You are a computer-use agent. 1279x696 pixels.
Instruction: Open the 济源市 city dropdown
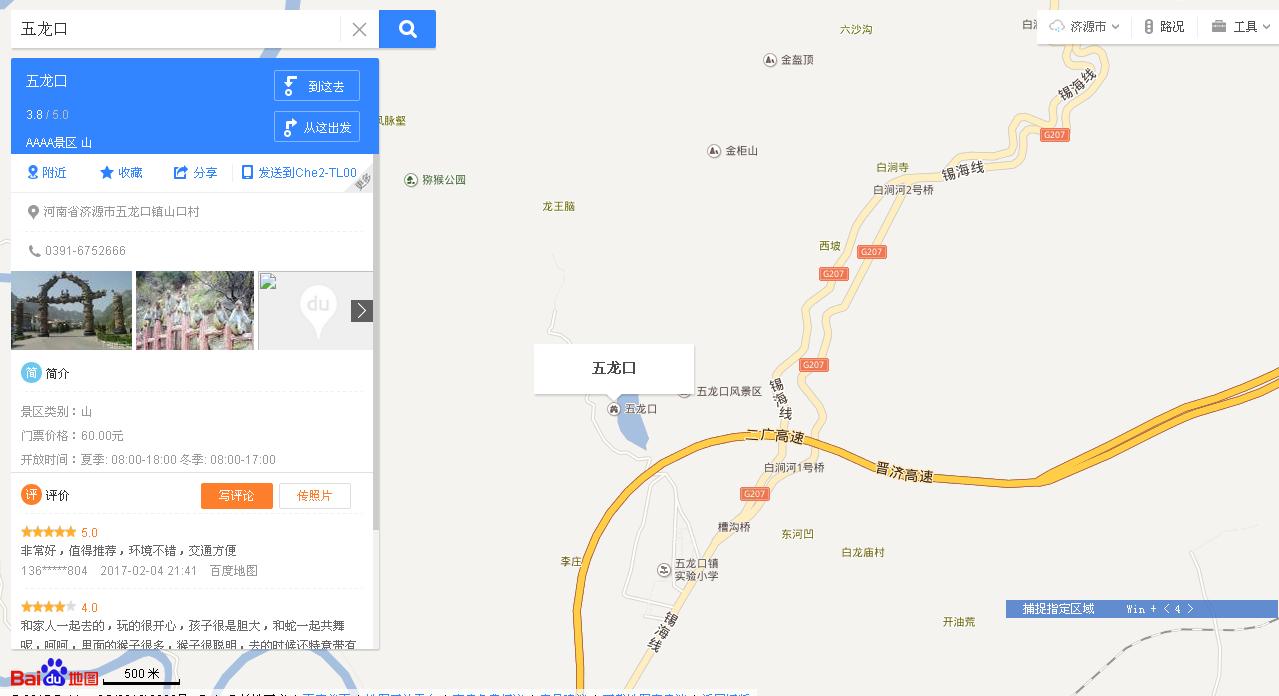point(1086,27)
